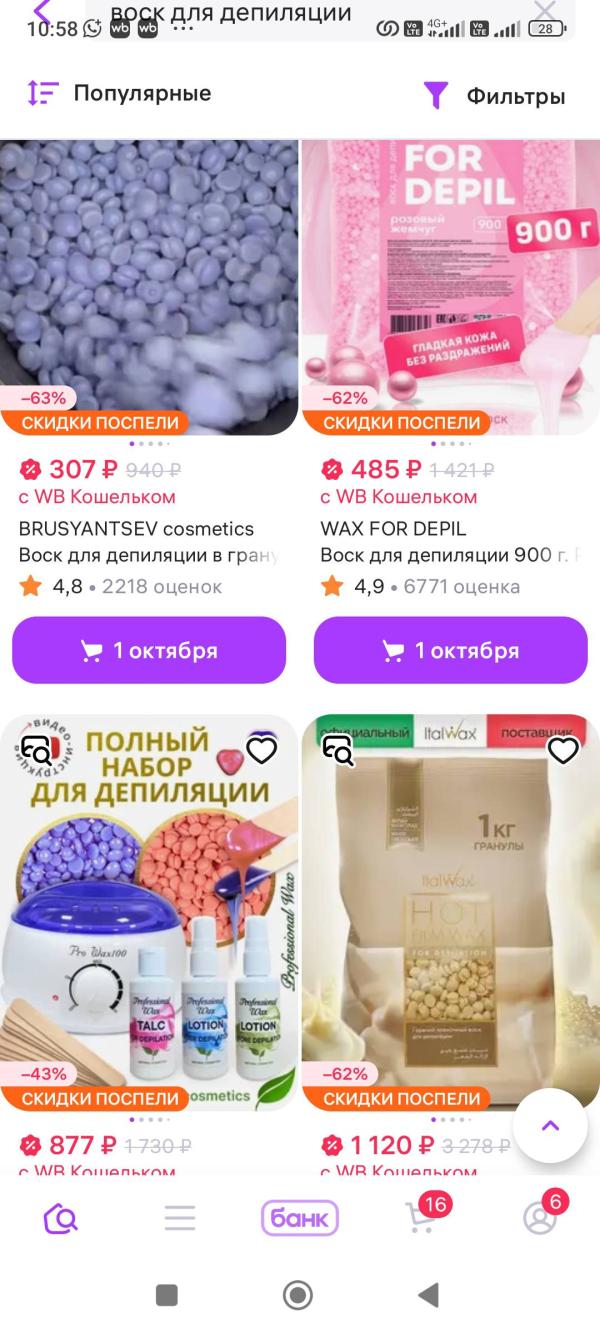This screenshot has height=1332, width=600.
Task: Open BRUSYANTSEV cosmetics wax product
Action: click(149, 288)
